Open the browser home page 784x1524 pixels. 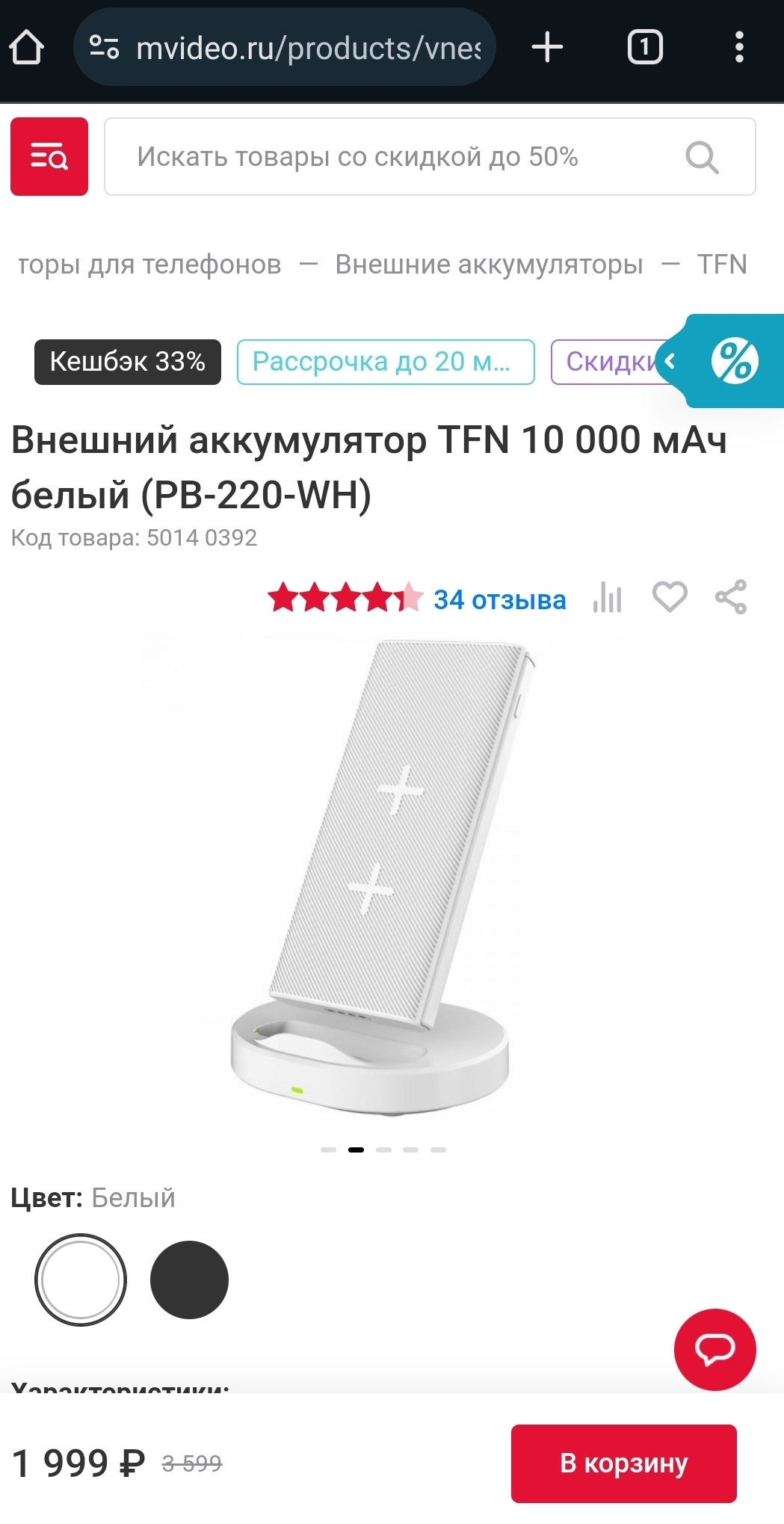pyautogui.click(x=27, y=48)
